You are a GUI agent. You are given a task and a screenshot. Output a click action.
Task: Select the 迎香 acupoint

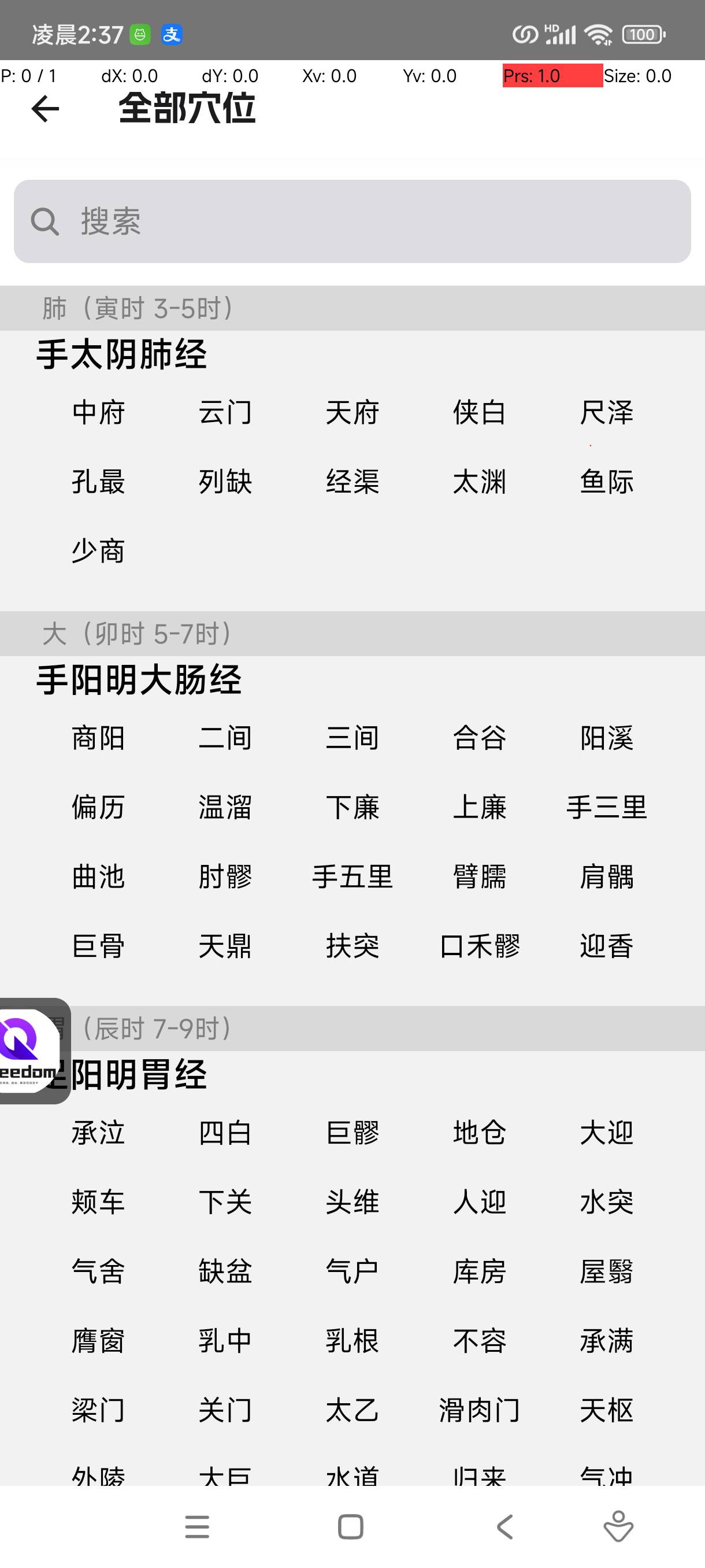pyautogui.click(x=606, y=946)
